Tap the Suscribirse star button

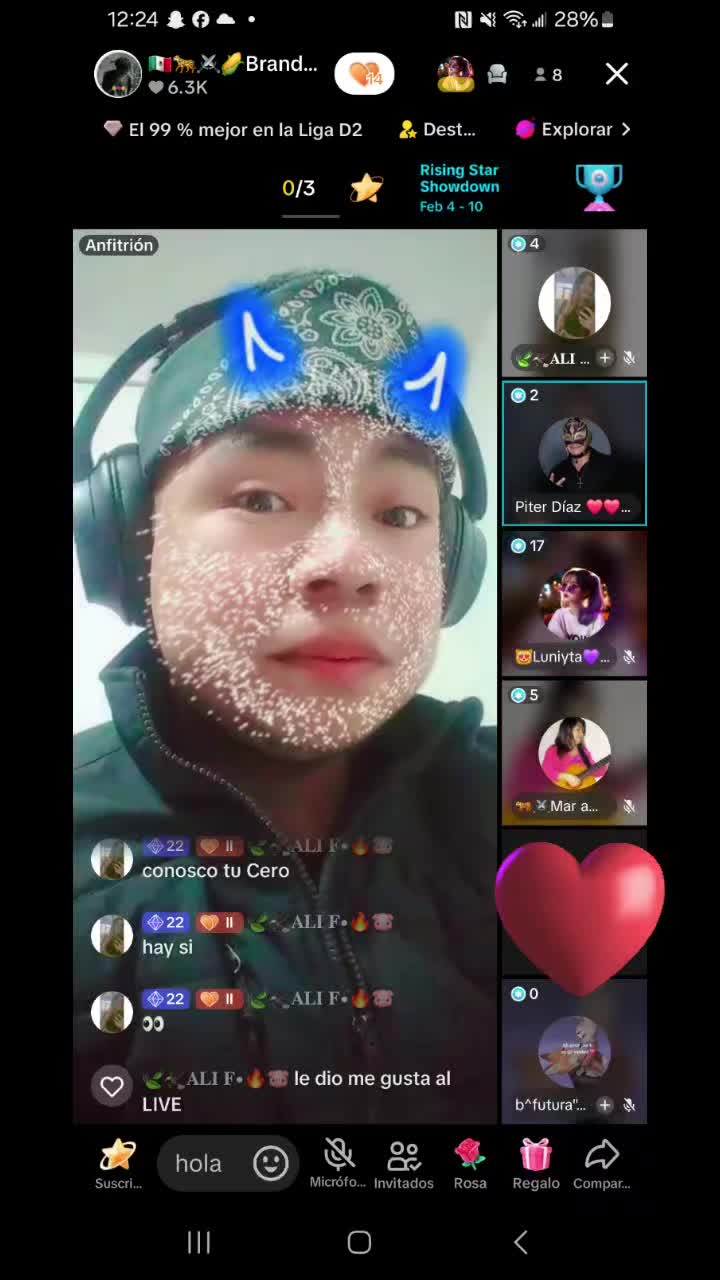(118, 1164)
